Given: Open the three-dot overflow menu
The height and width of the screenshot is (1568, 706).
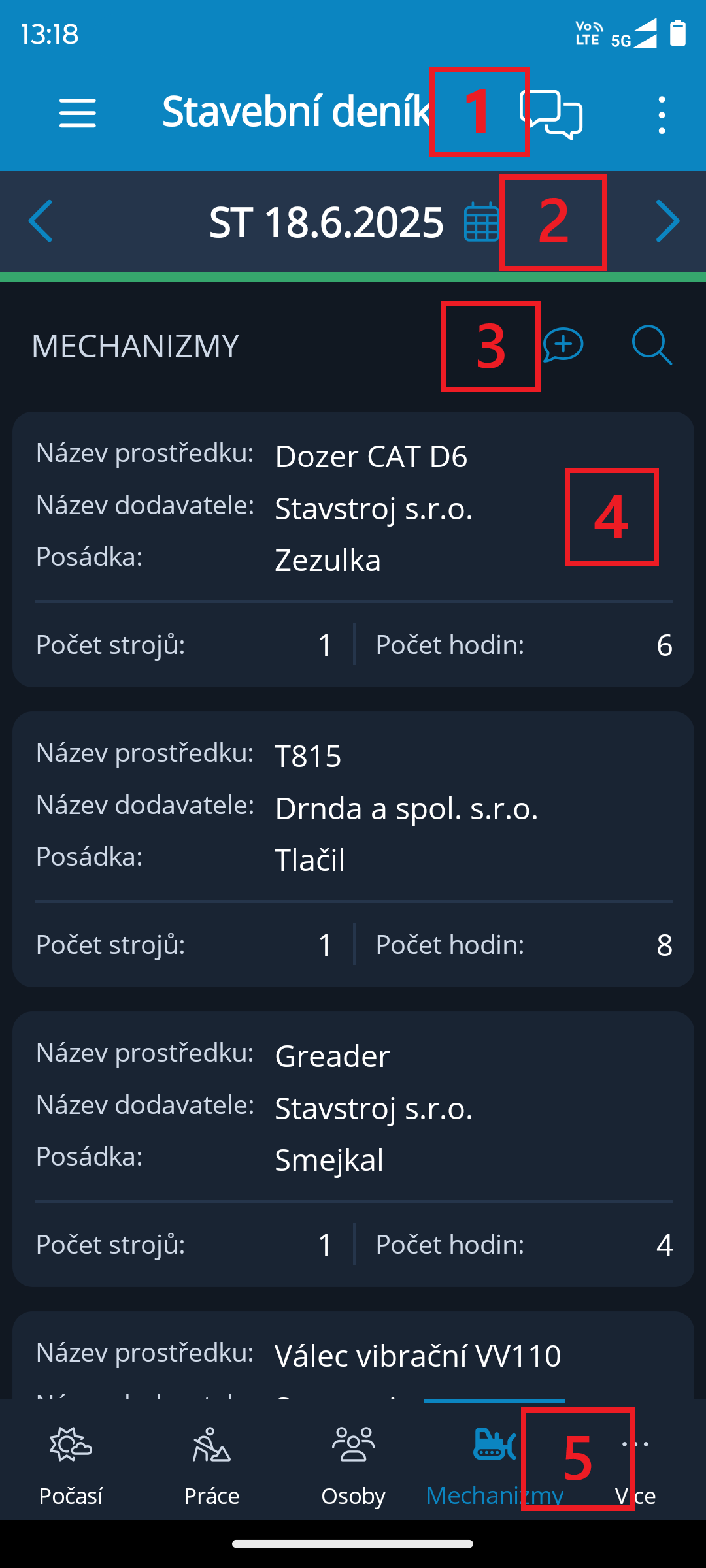Looking at the screenshot, I should coord(662,115).
